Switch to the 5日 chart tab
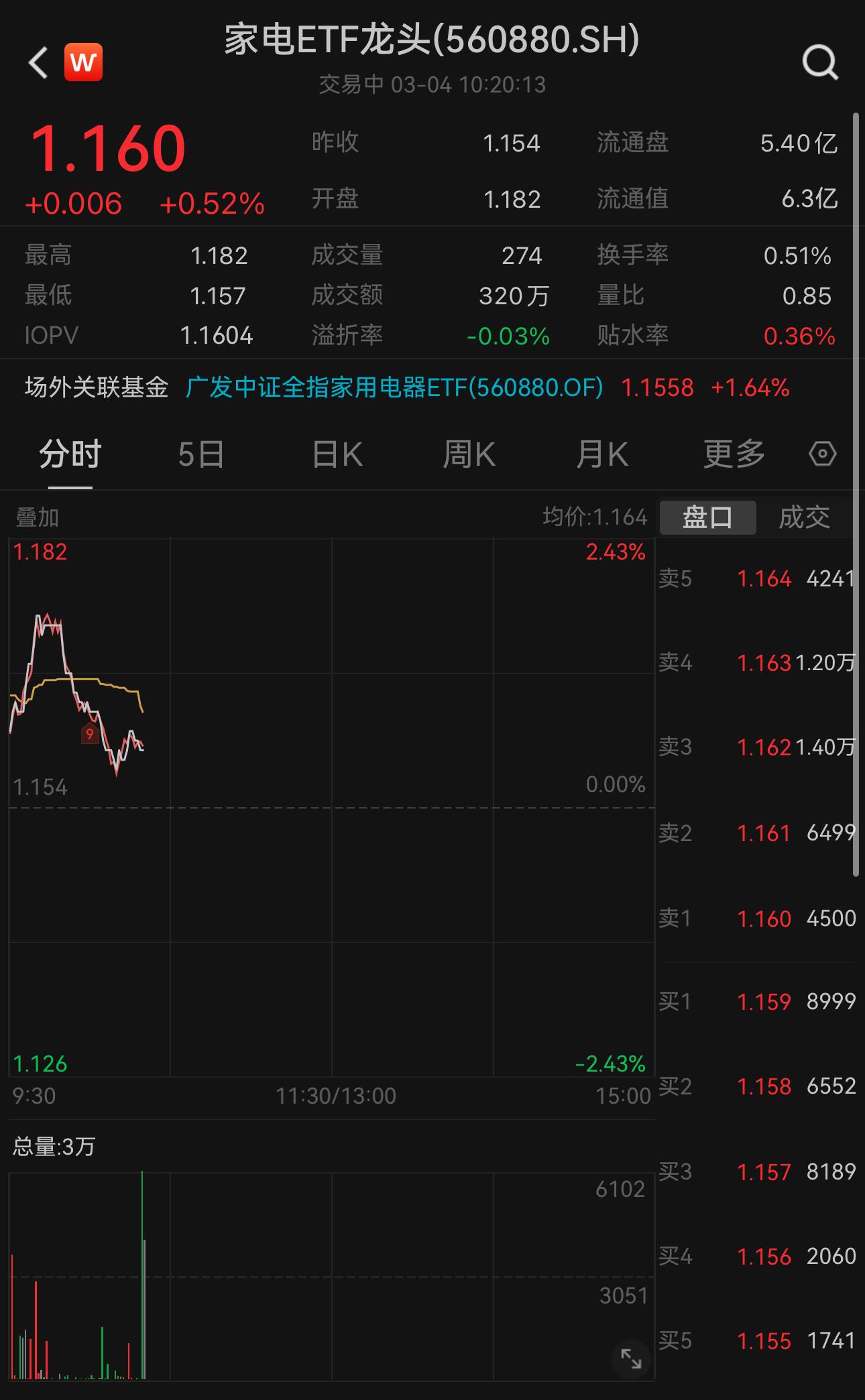The image size is (865, 1400). coord(200,454)
